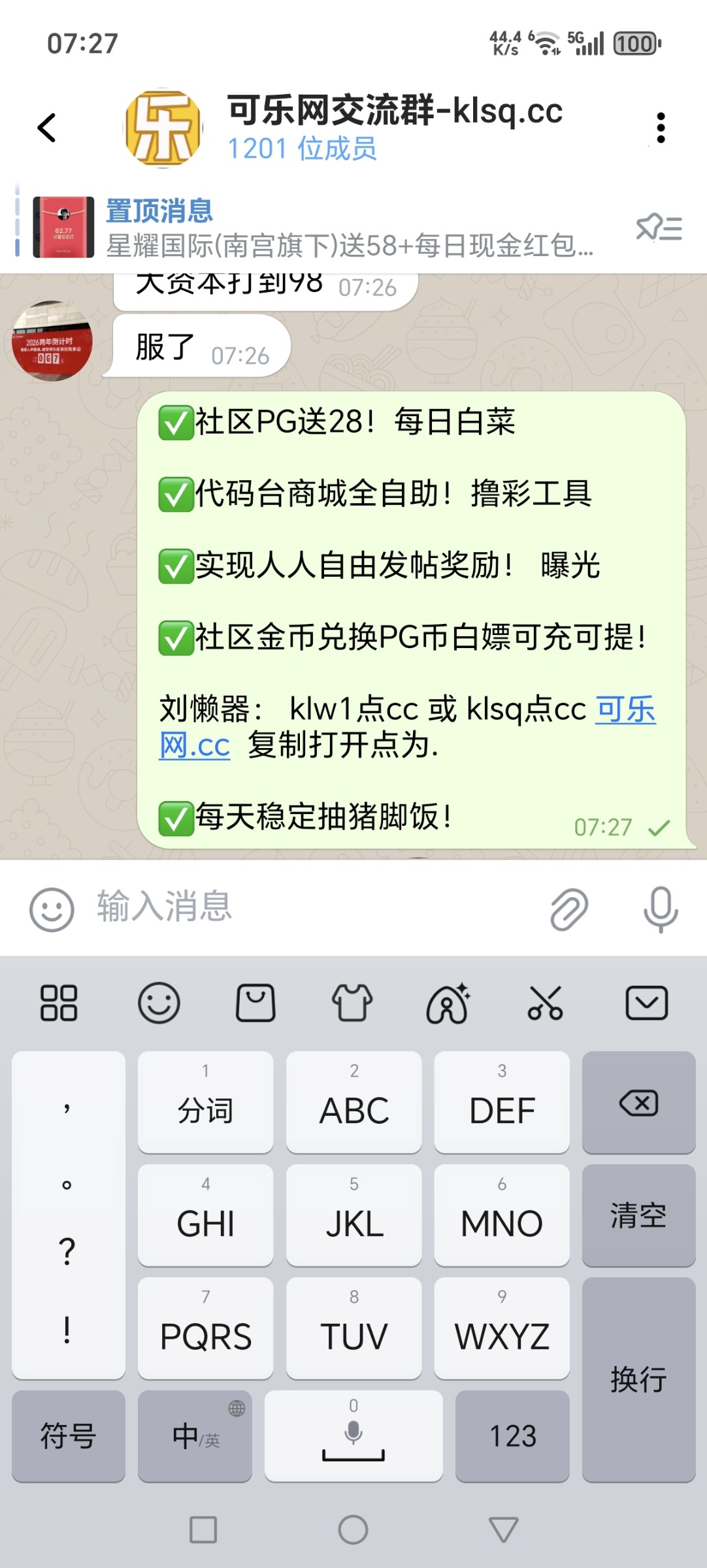707x1568 pixels.
Task: Focus the 输入消息 text field
Action: (x=314, y=907)
